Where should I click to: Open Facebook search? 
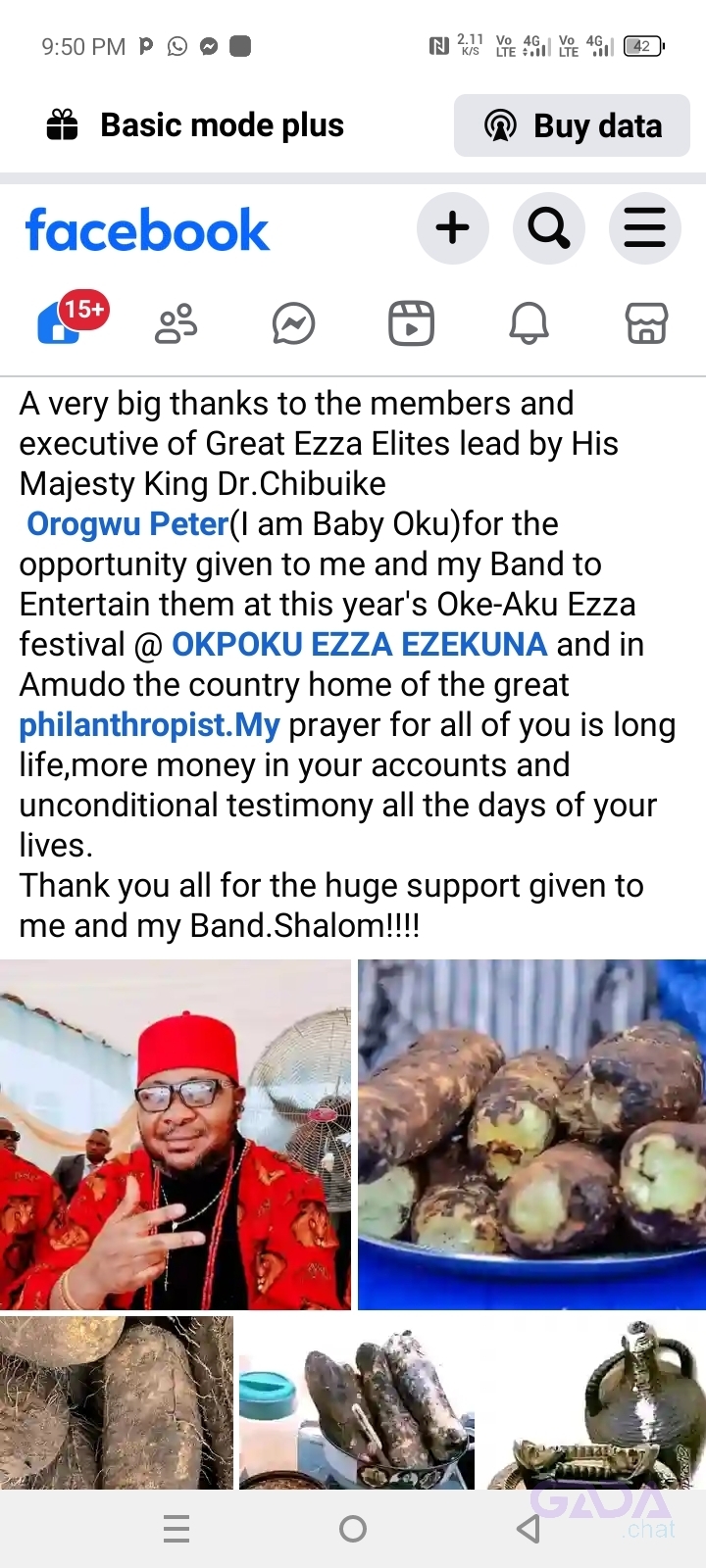(548, 228)
